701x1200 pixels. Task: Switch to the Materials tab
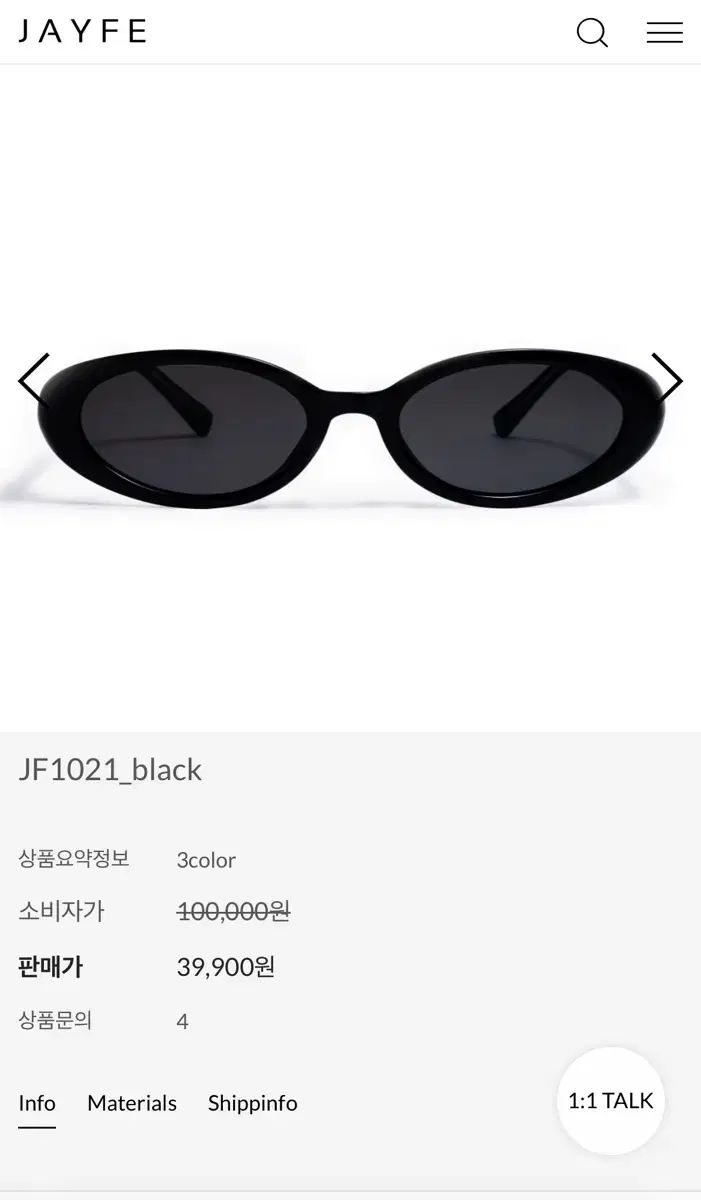132,1103
